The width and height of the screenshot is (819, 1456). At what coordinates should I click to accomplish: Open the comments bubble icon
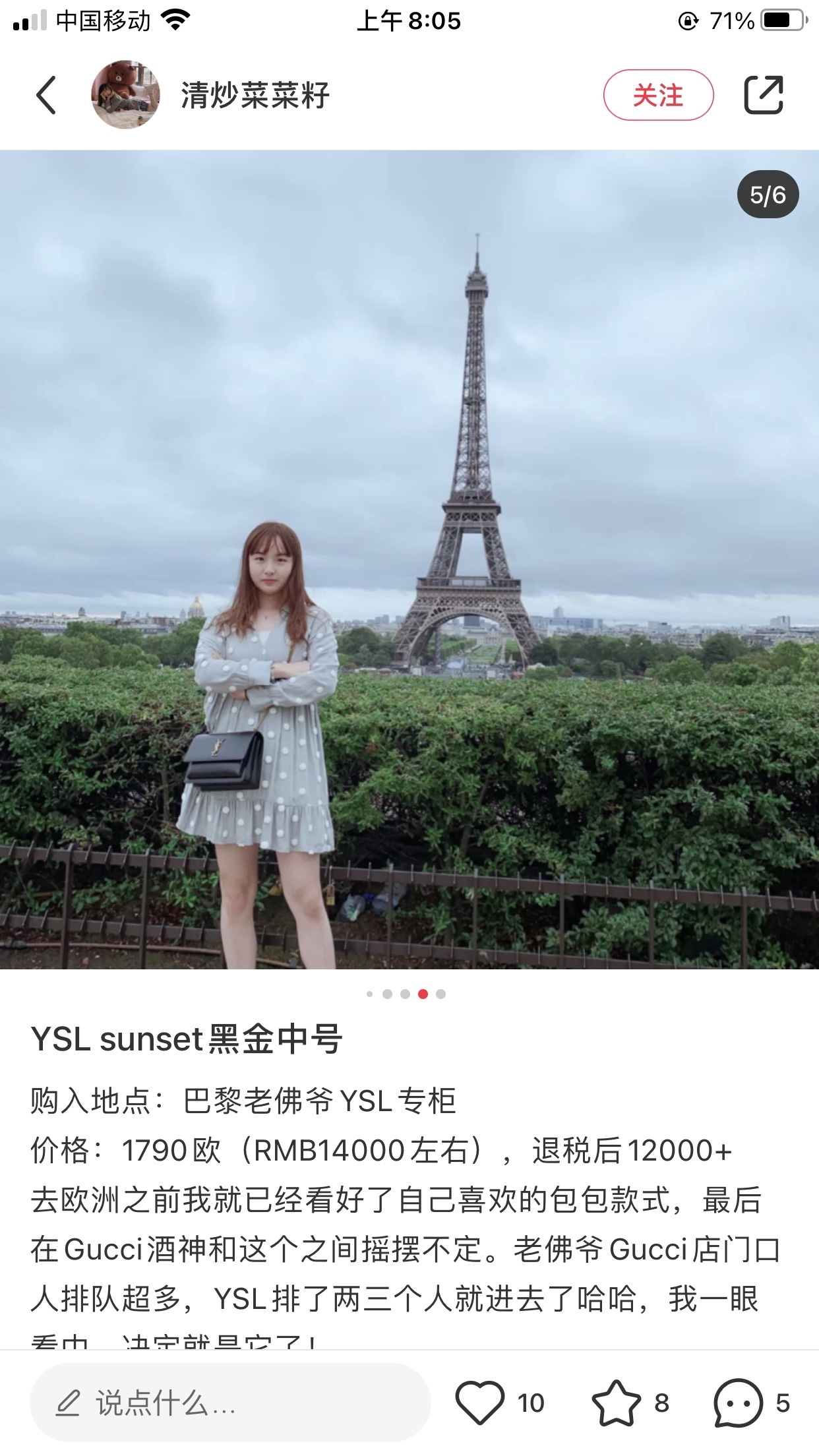[737, 1403]
